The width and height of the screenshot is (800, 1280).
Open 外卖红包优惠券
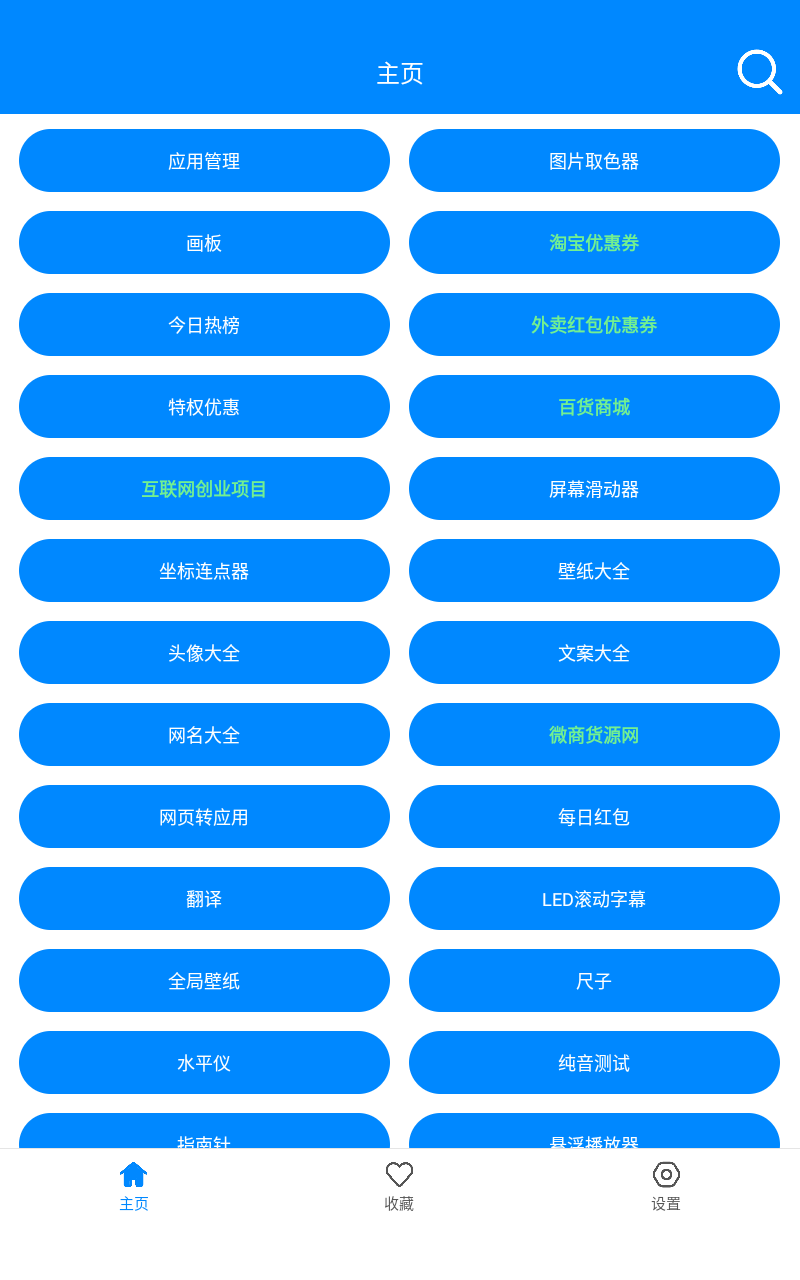pyautogui.click(x=594, y=325)
